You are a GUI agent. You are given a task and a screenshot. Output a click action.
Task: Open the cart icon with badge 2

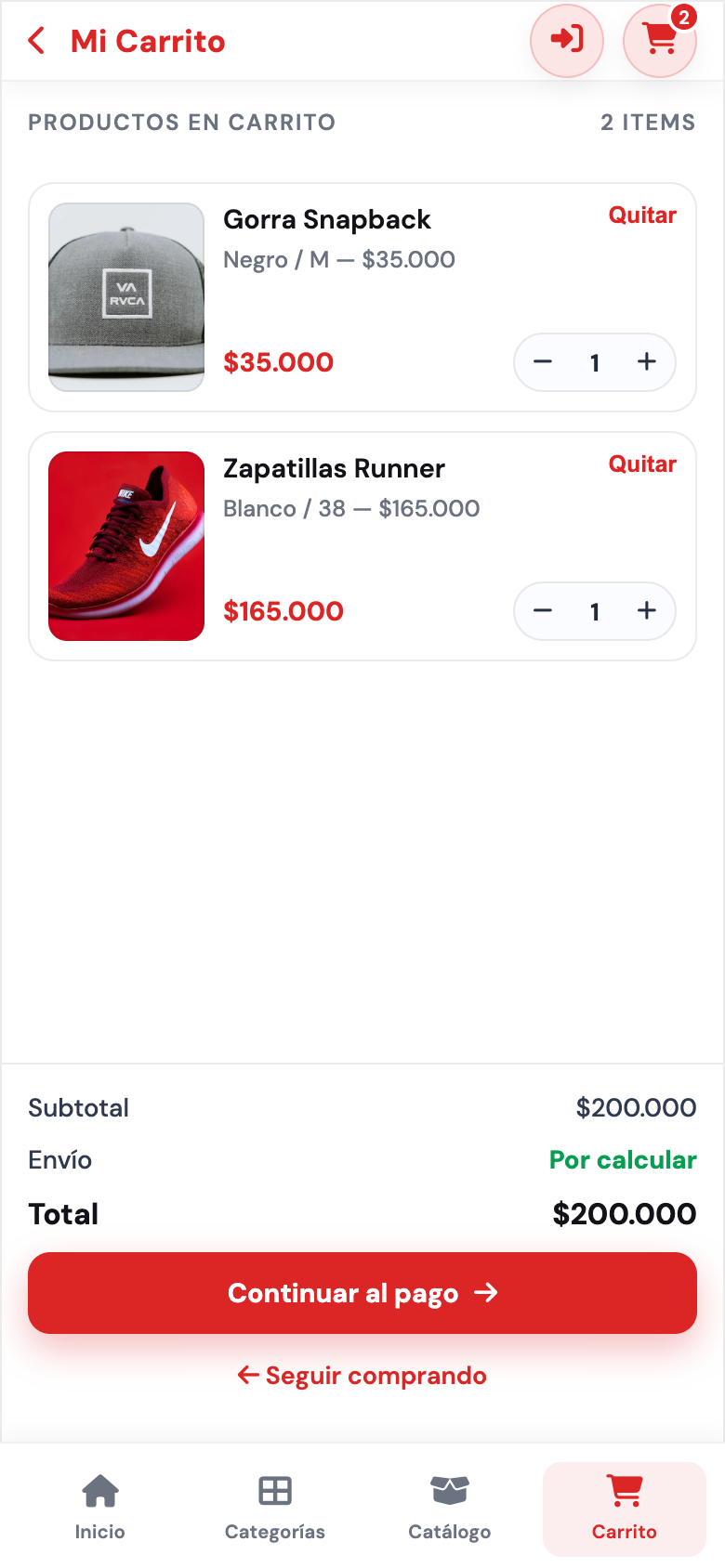pyautogui.click(x=659, y=41)
